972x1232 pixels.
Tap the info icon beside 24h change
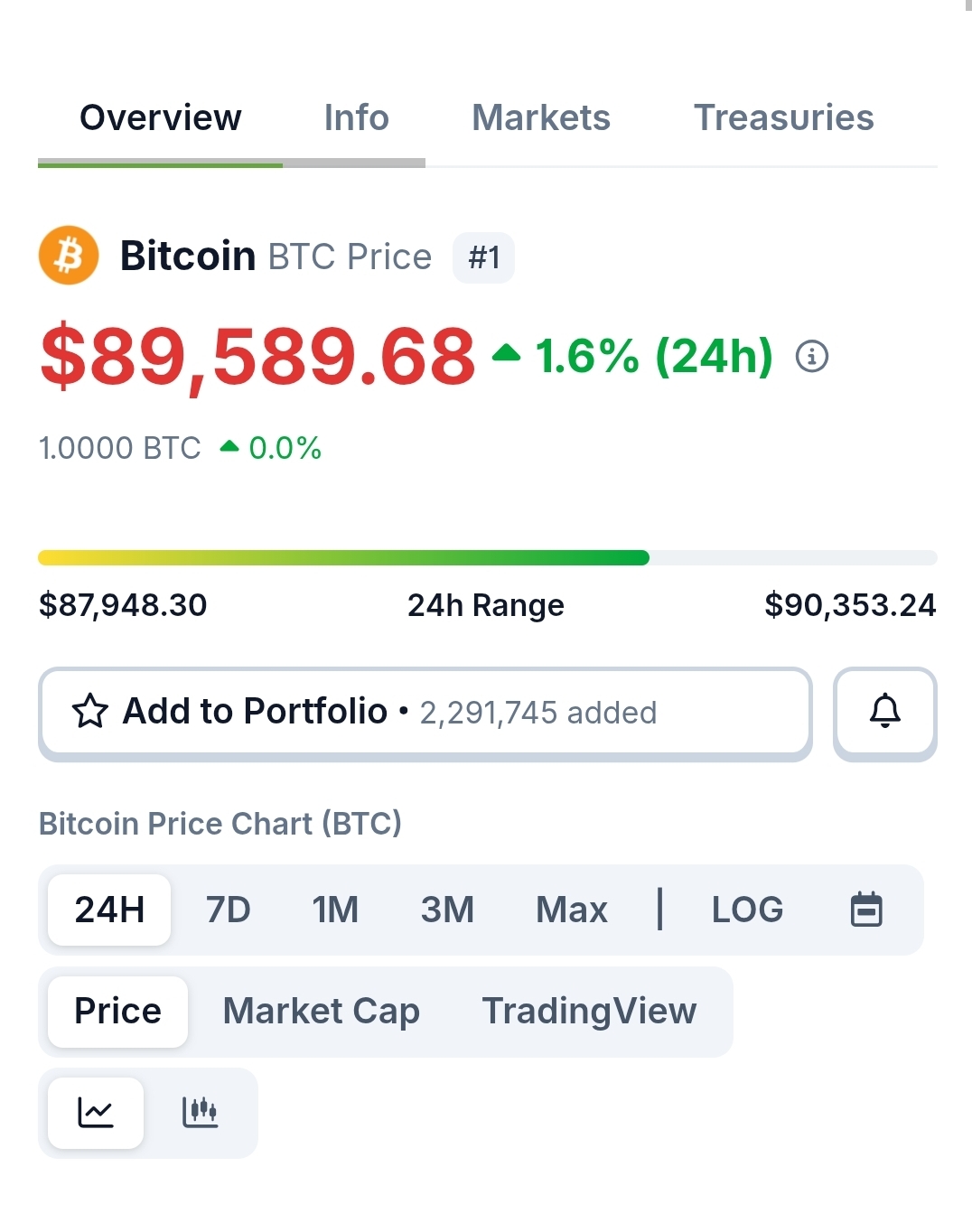(x=811, y=356)
